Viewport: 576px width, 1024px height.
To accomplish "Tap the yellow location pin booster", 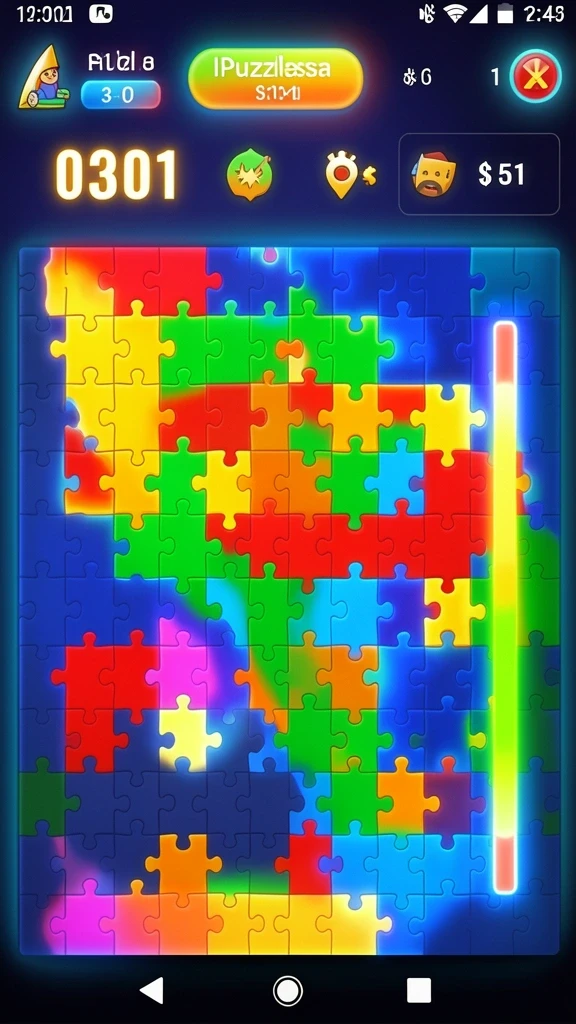I will (349, 175).
